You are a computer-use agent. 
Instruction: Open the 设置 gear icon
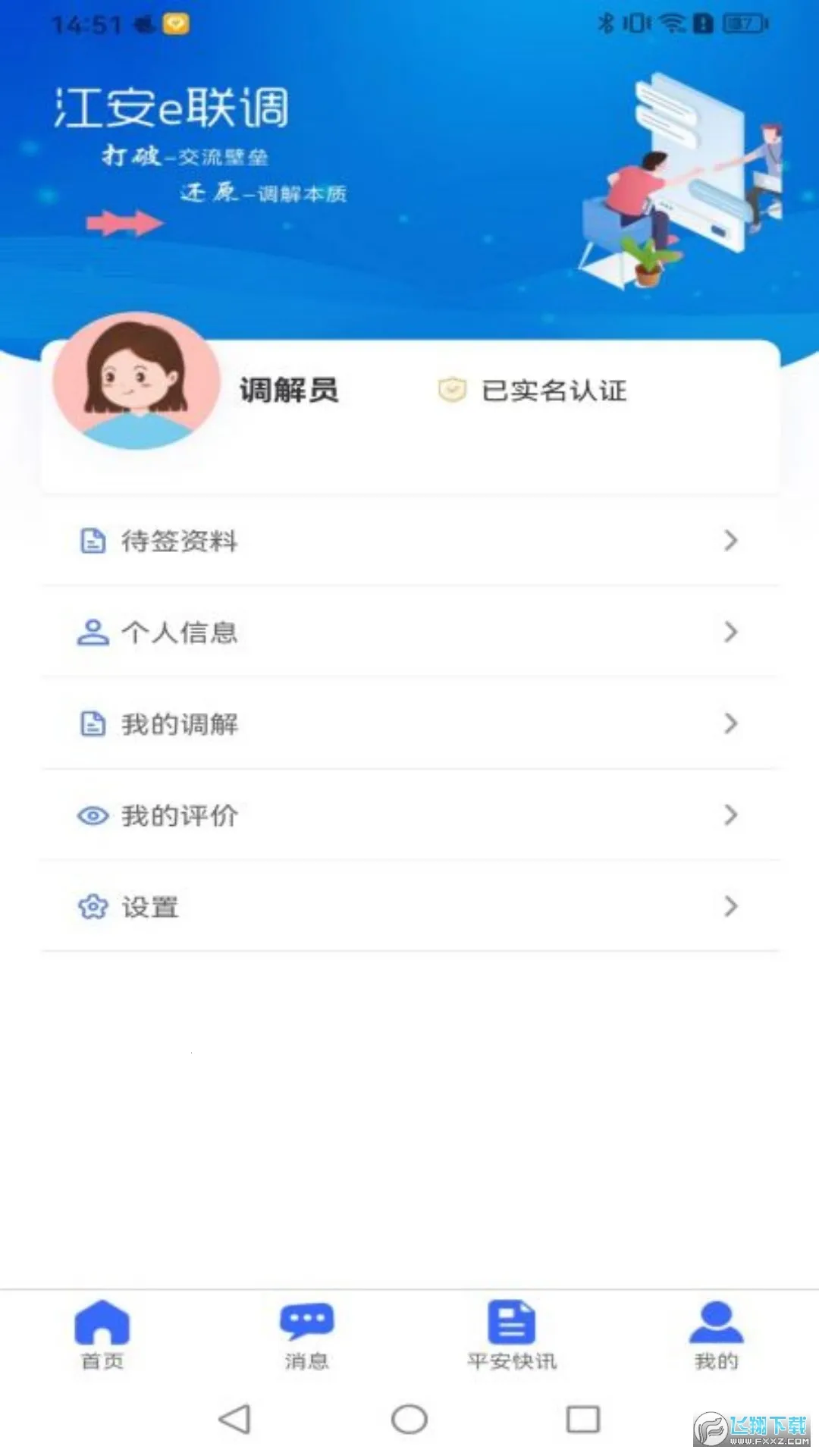pos(93,906)
